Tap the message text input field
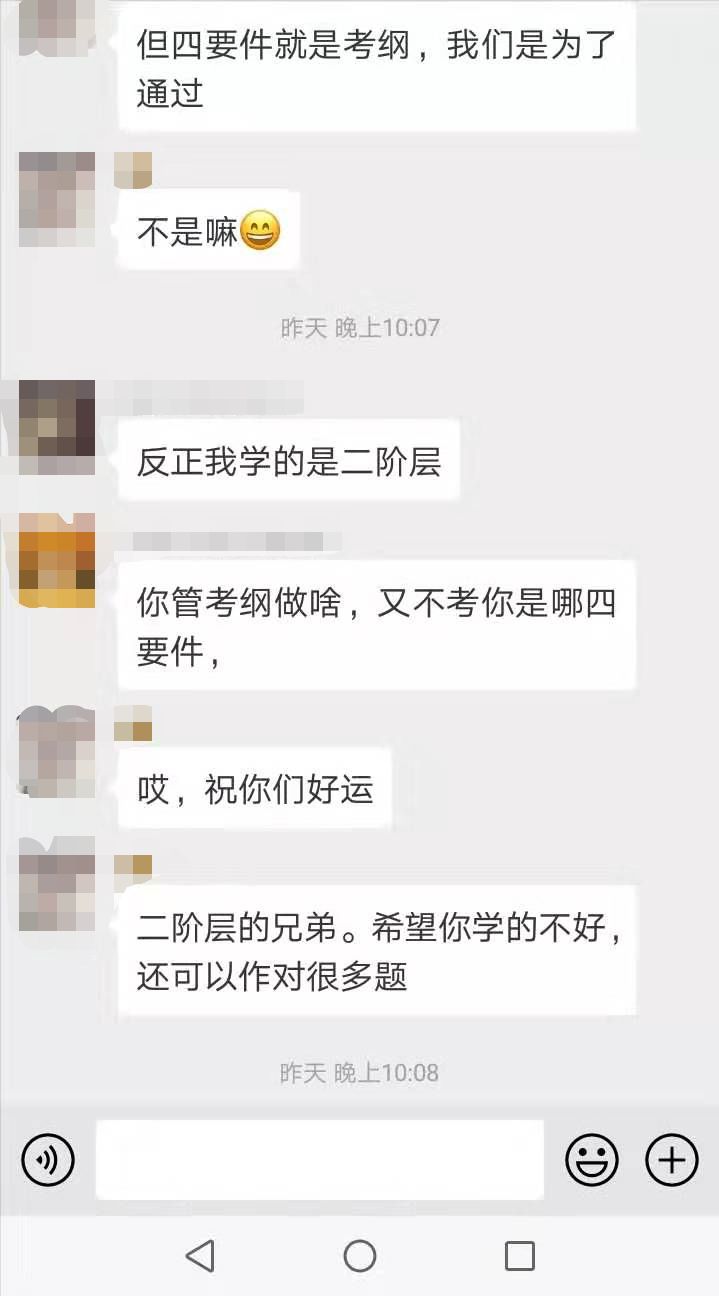Screen dimensions: 719x1296 (319, 1160)
